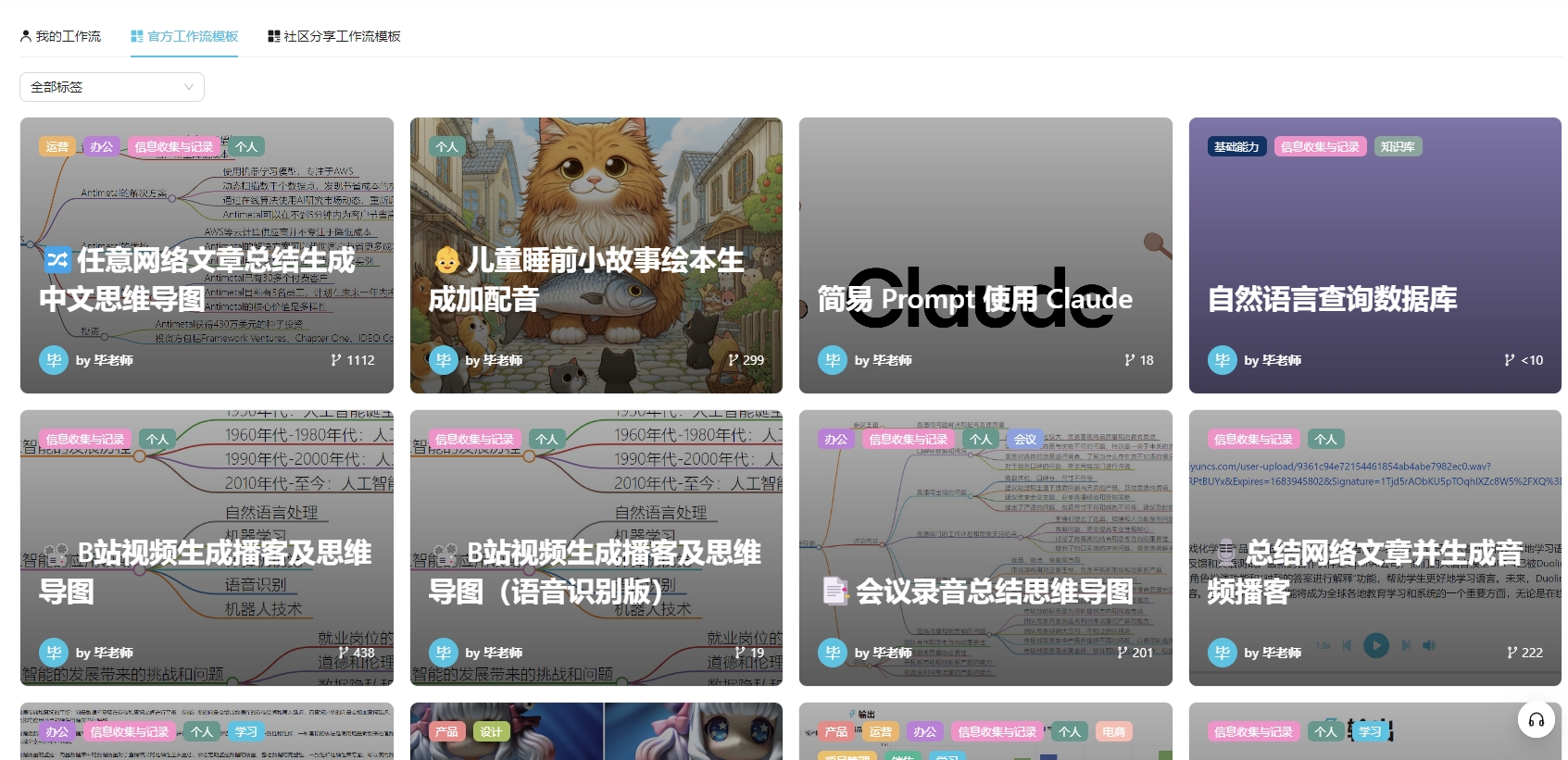The height and width of the screenshot is (760, 1568).
Task: Open the 会议录音总结思维导图 template
Action: click(985, 590)
